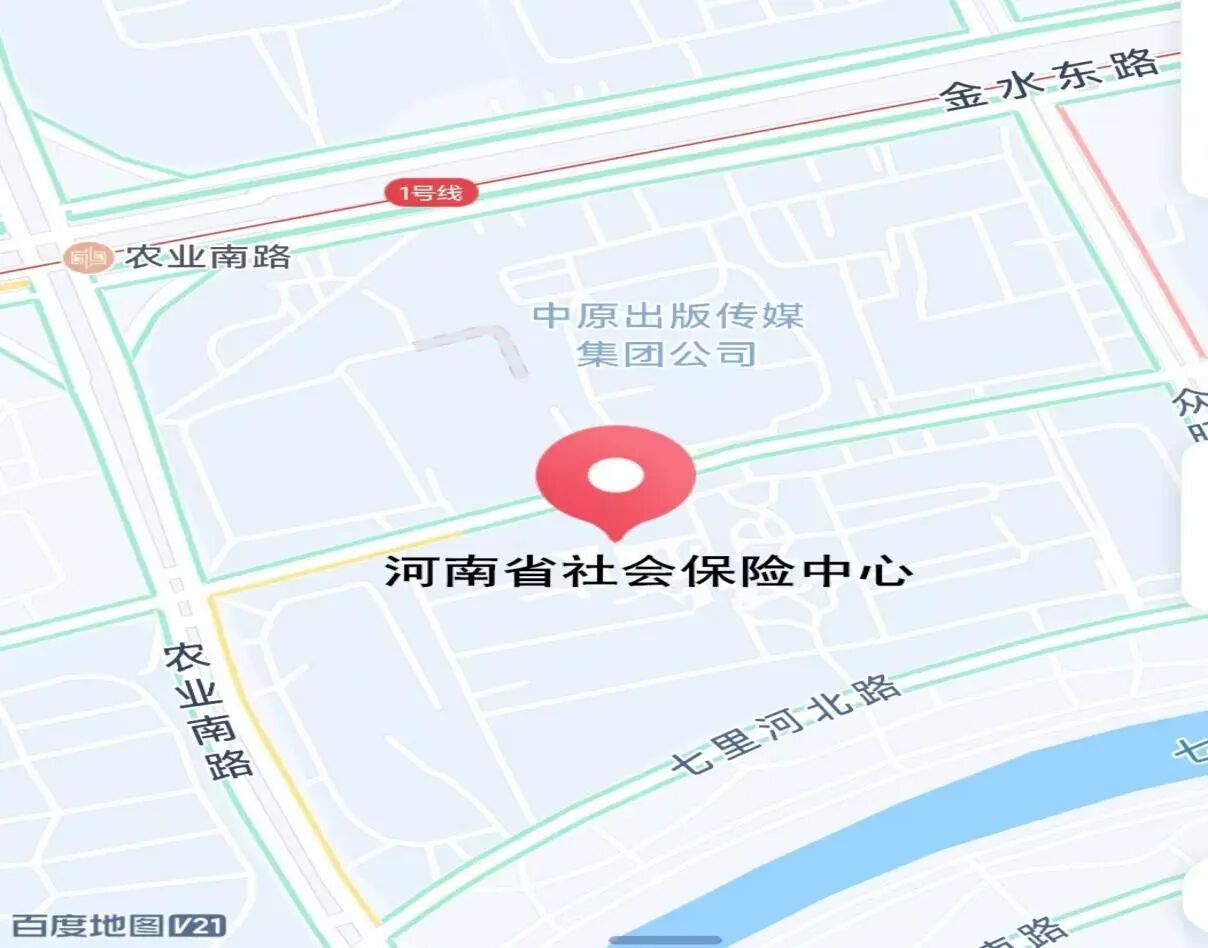Image resolution: width=1208 pixels, height=948 pixels.
Task: Tap the red pin for 河南省社会保险中心
Action: [615, 478]
